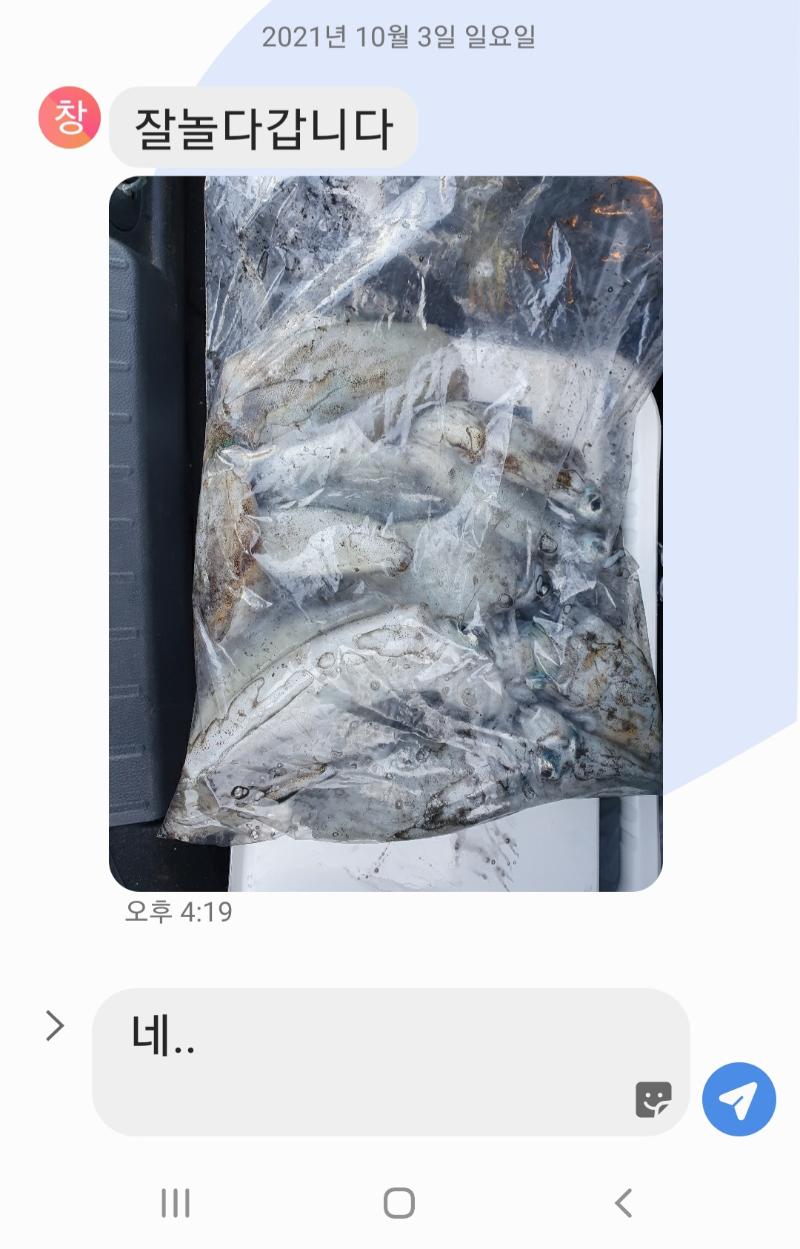800x1249 pixels.
Task: Go to the home screen
Action: coord(399,1203)
